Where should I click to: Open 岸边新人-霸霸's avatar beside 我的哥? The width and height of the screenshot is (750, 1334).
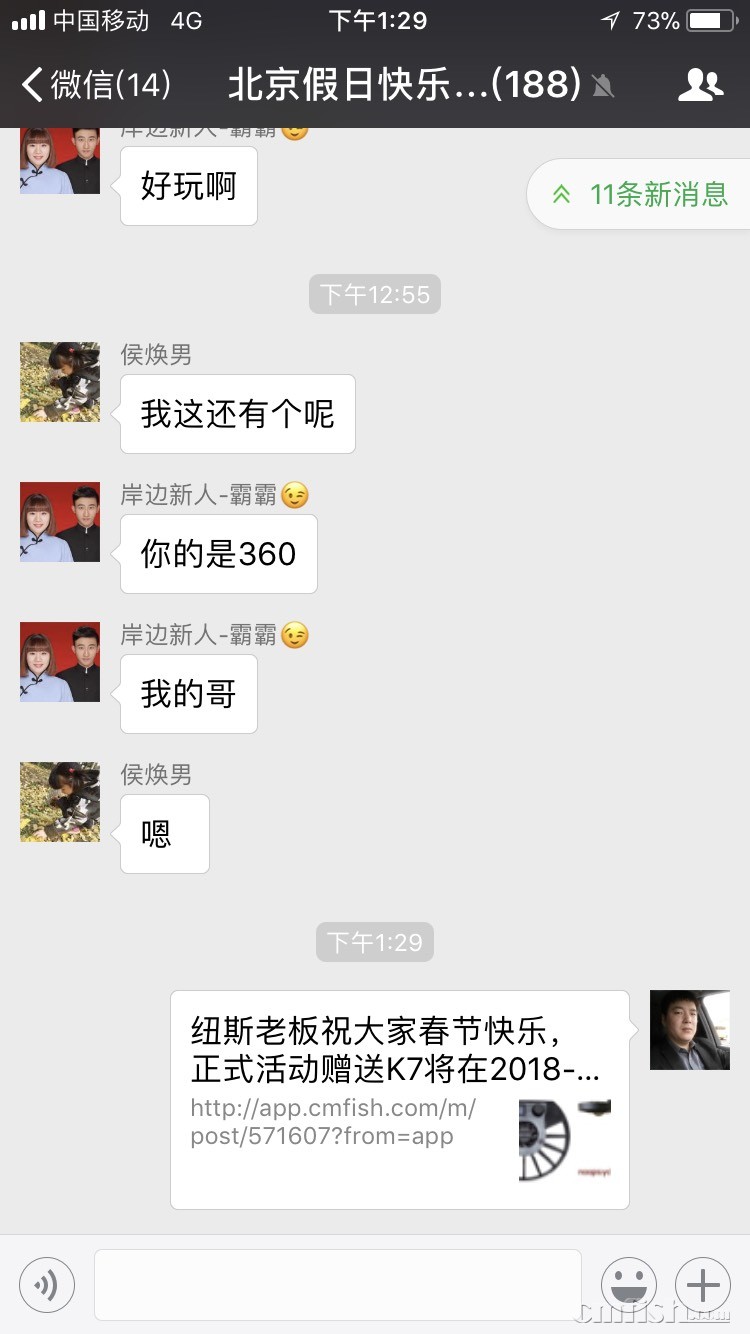(60, 662)
